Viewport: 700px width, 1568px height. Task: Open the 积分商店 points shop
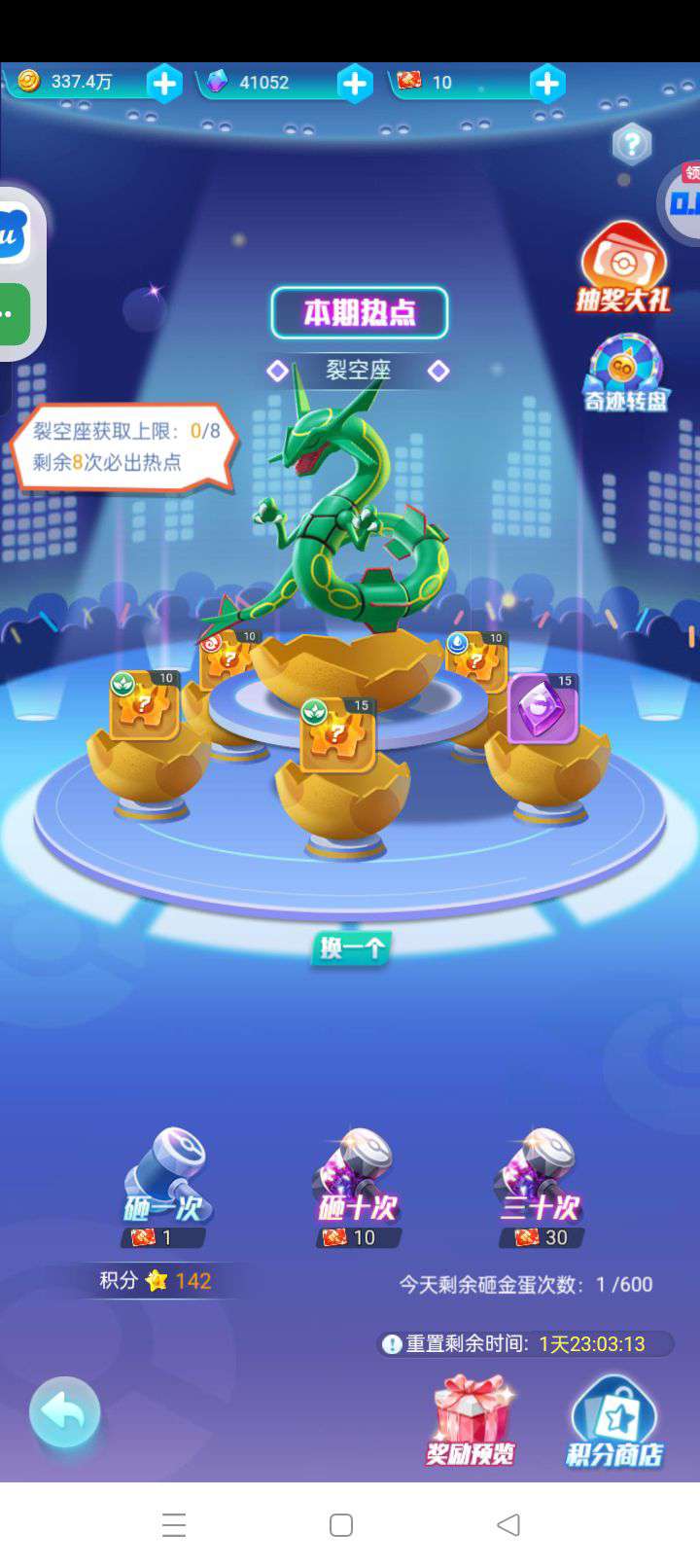pyautogui.click(x=614, y=1421)
